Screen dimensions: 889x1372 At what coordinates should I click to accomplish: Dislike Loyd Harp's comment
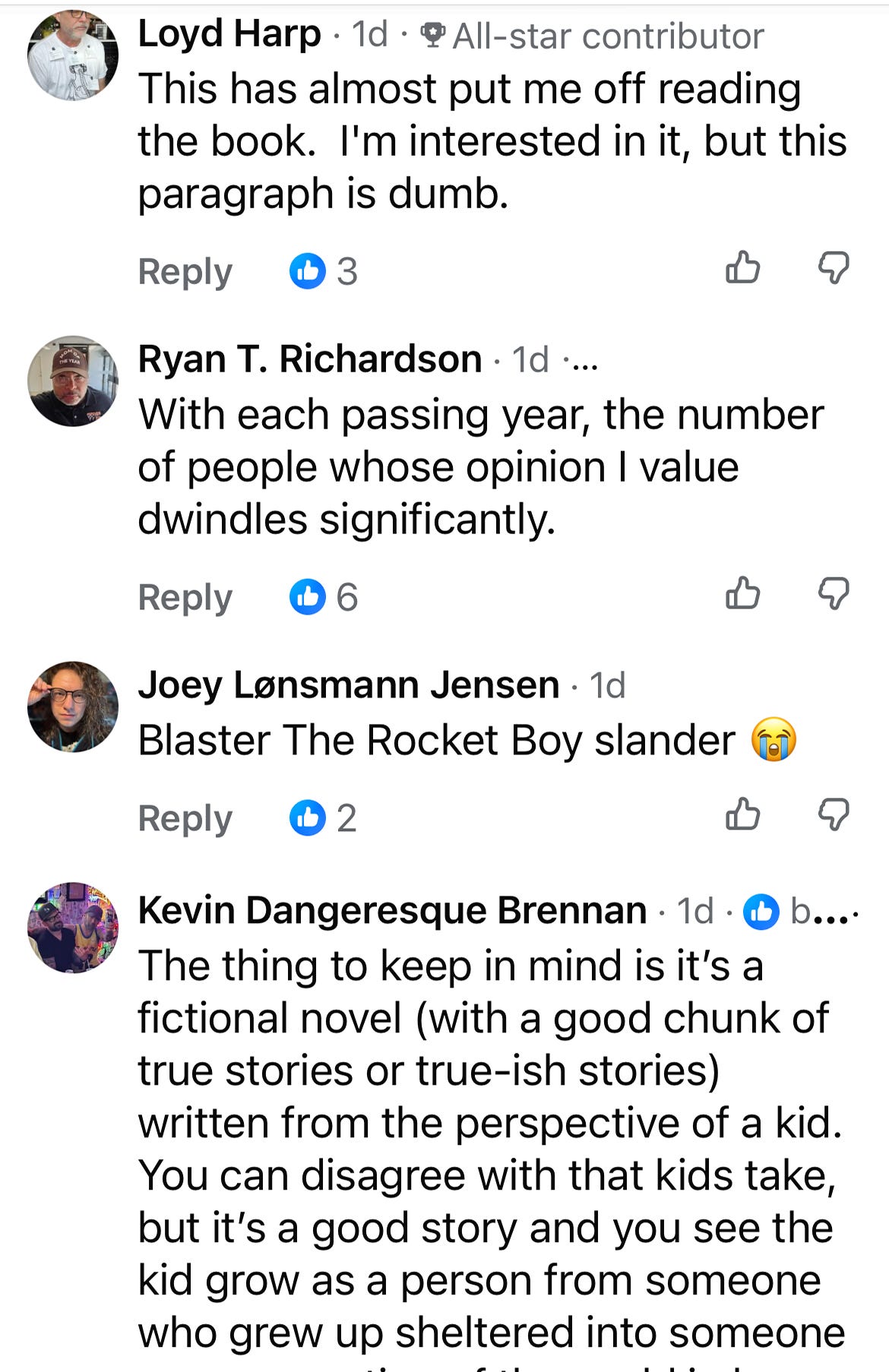pos(834,267)
